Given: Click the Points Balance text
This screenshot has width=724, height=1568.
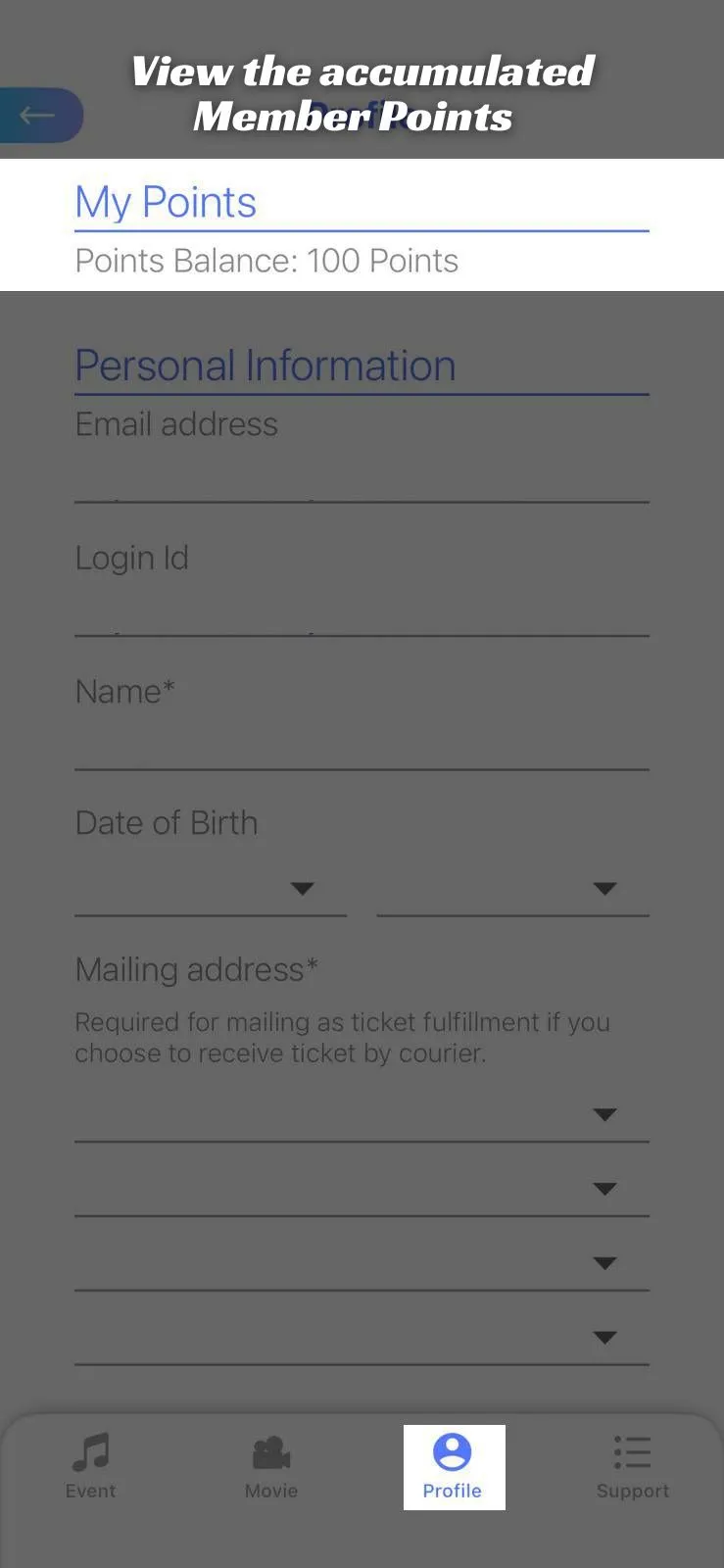Looking at the screenshot, I should pyautogui.click(x=266, y=261).
